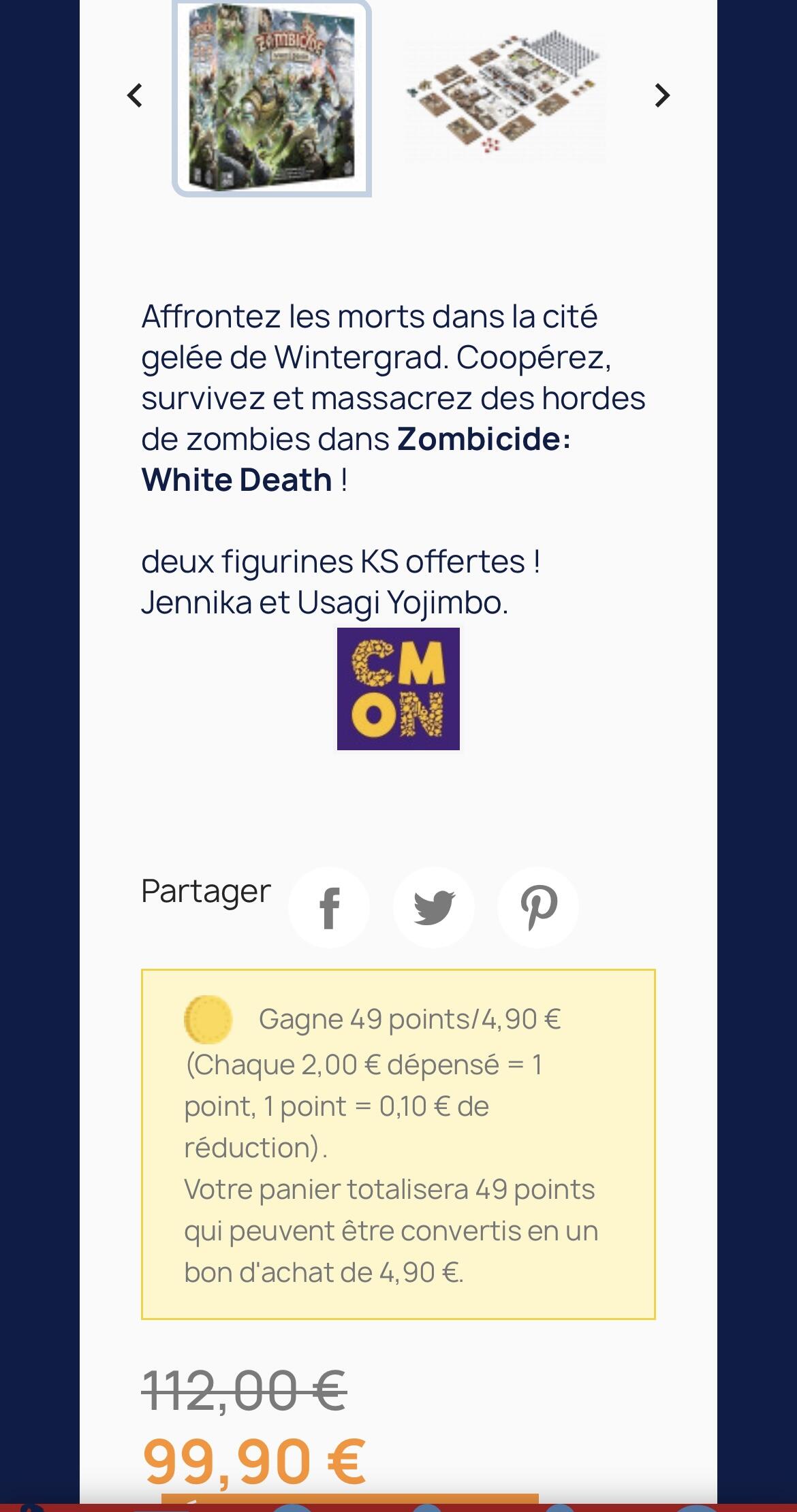This screenshot has height=1512, width=797.
Task: Pin this product on Pinterest
Action: (x=538, y=907)
